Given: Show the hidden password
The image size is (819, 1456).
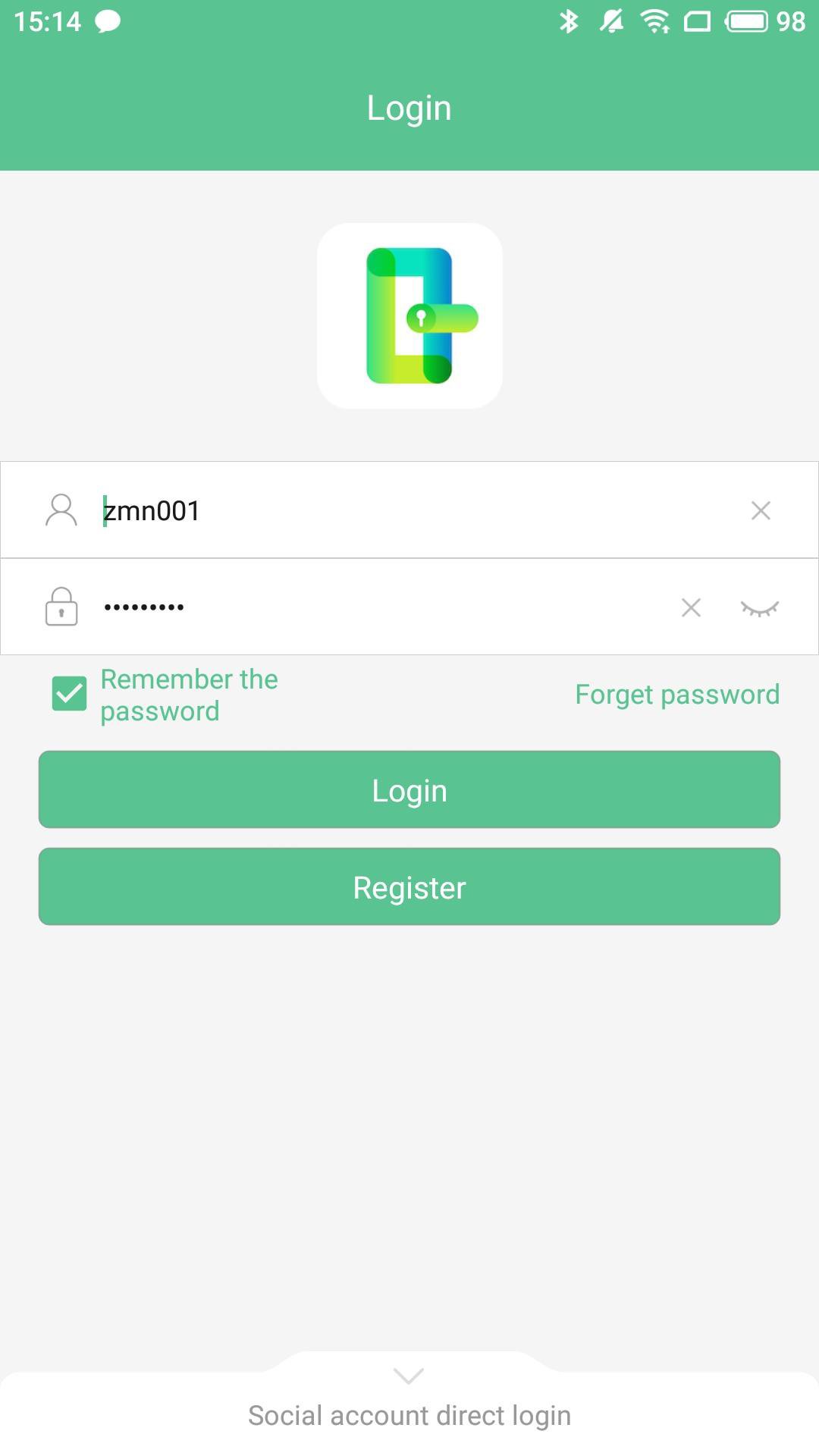Looking at the screenshot, I should (x=759, y=608).
